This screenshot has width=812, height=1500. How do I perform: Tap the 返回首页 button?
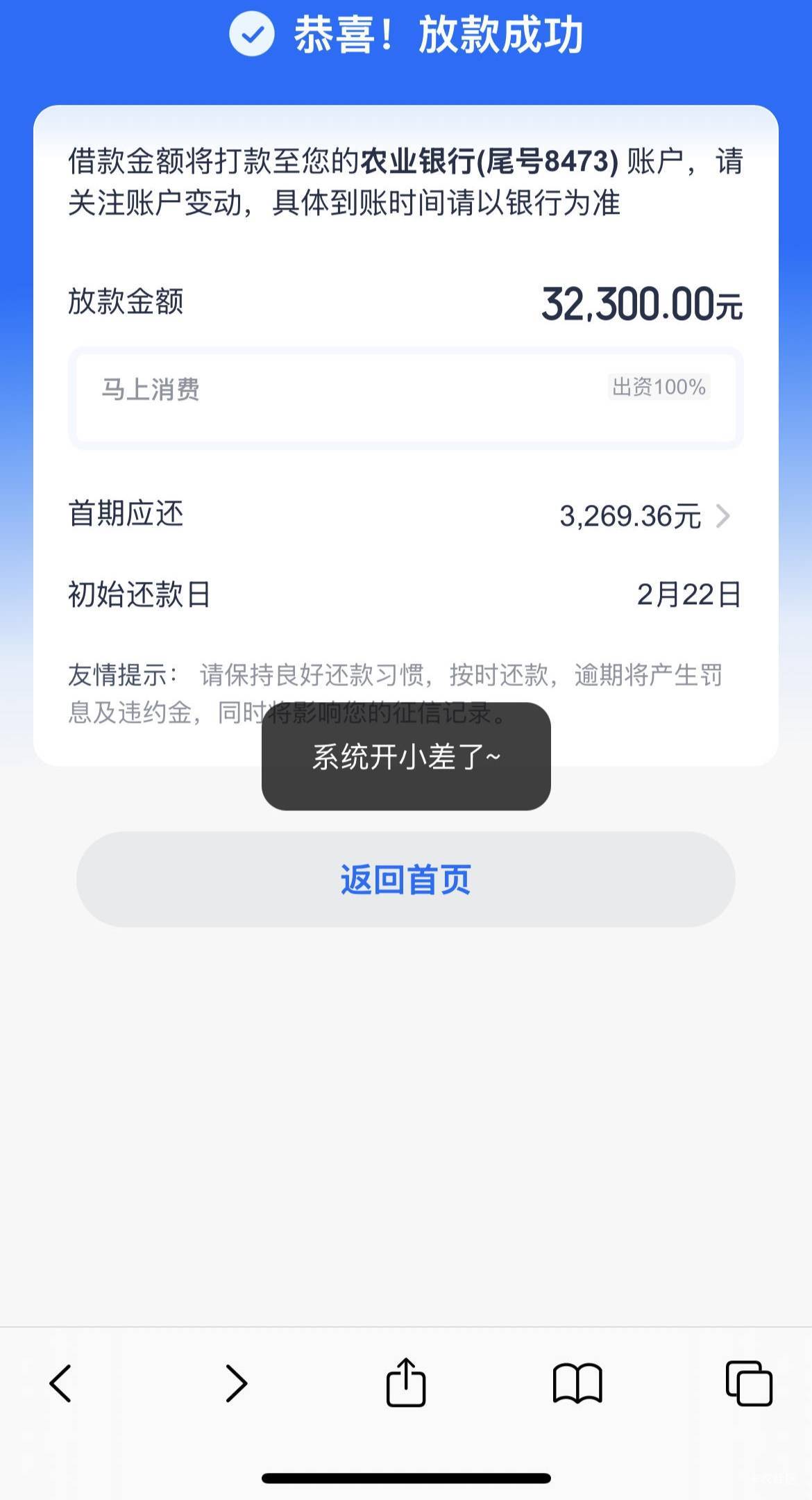pos(405,879)
